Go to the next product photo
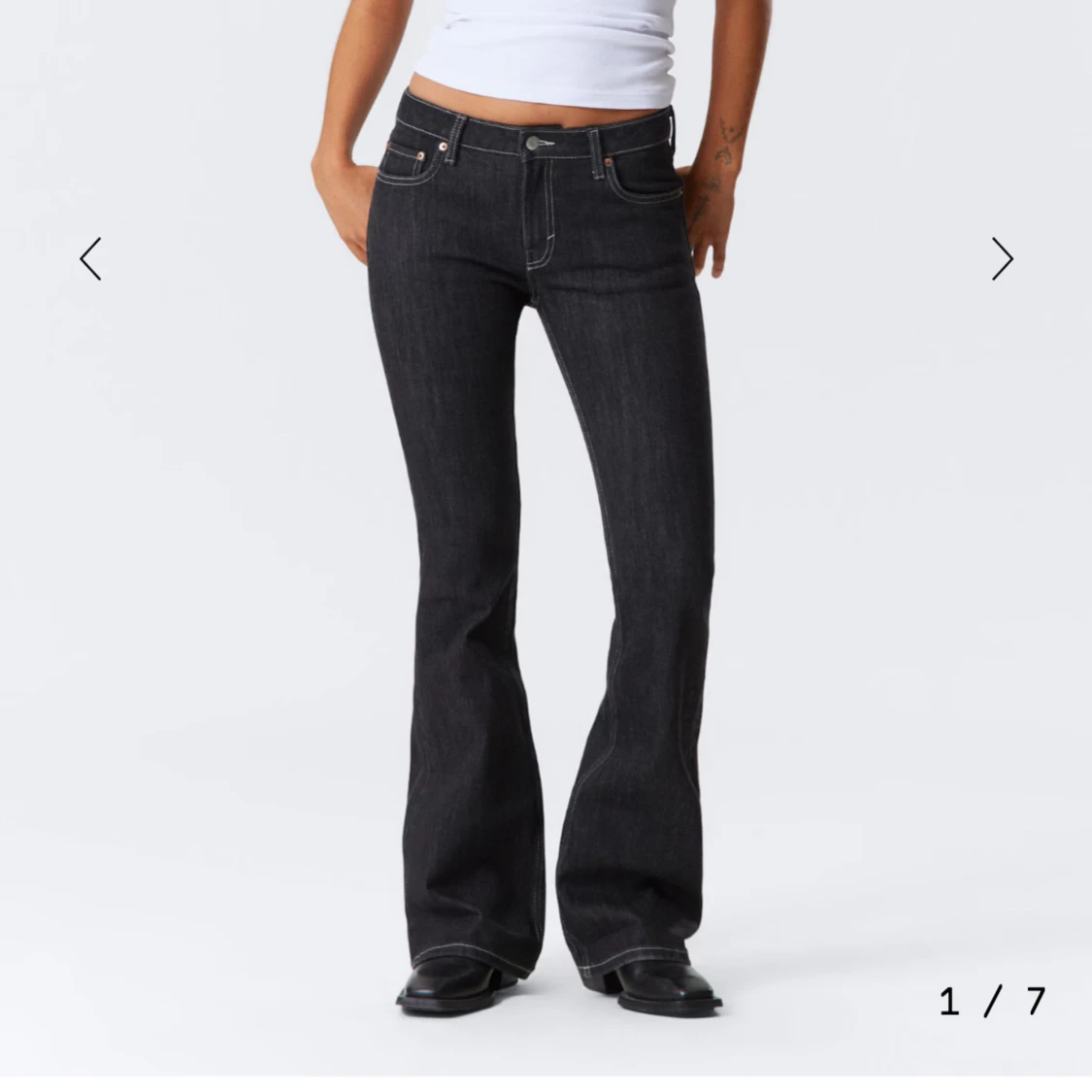1092x1092 pixels. pyautogui.click(x=1002, y=259)
